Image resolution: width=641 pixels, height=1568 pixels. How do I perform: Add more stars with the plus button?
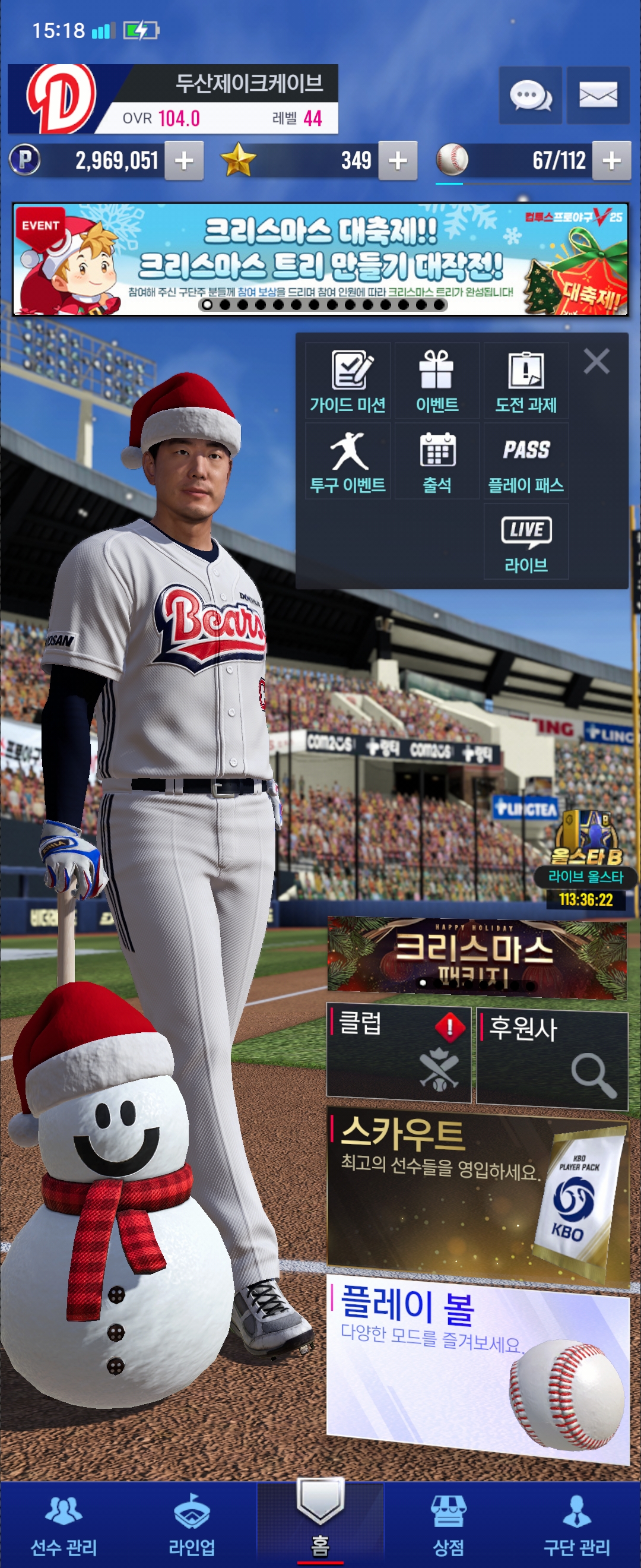(398, 161)
